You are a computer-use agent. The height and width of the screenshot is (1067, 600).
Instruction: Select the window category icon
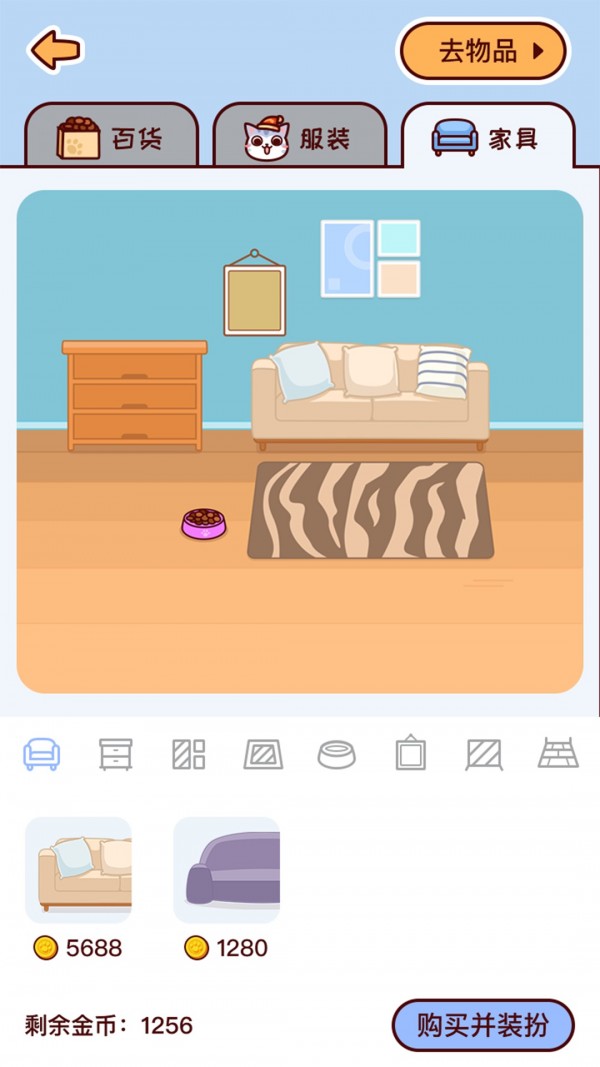click(188, 754)
